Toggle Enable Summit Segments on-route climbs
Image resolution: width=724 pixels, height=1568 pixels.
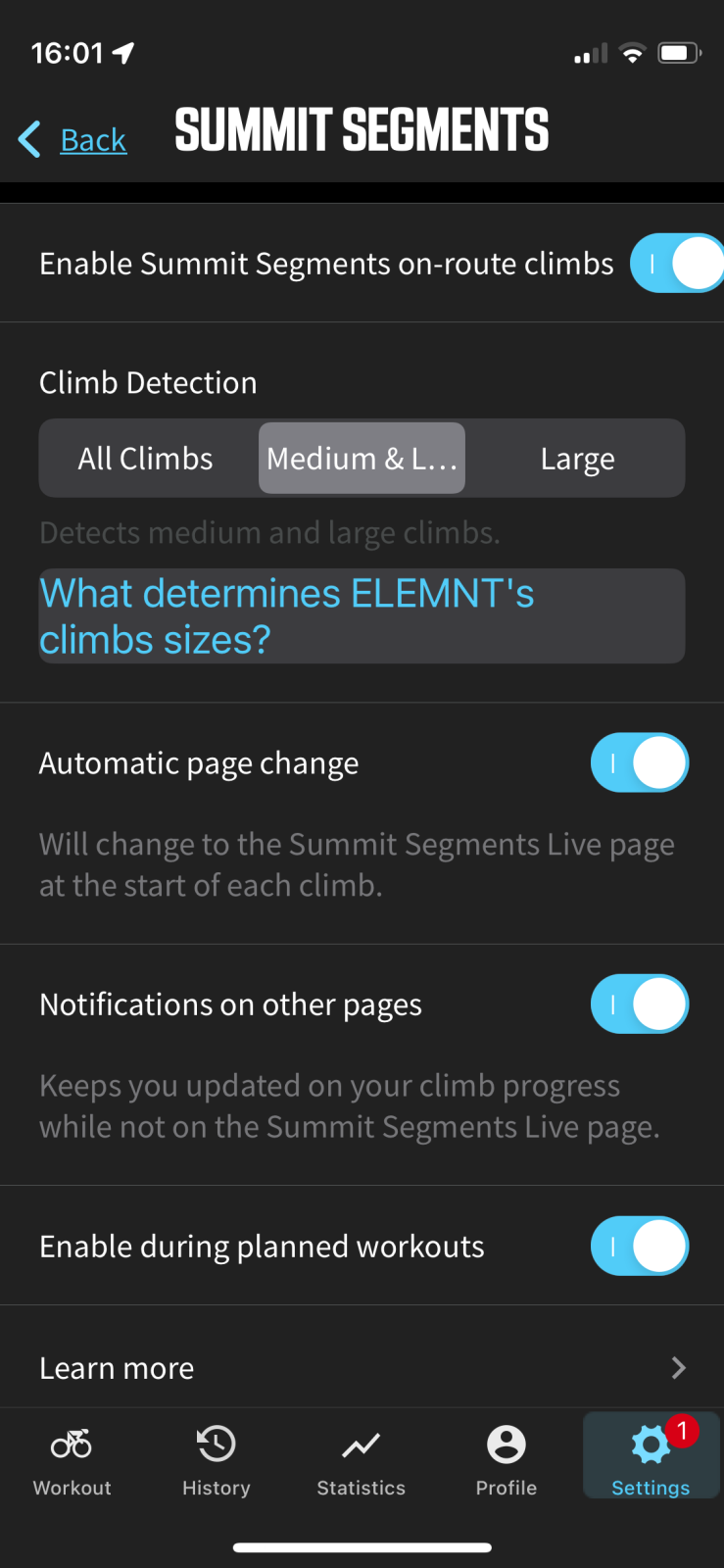(x=676, y=263)
